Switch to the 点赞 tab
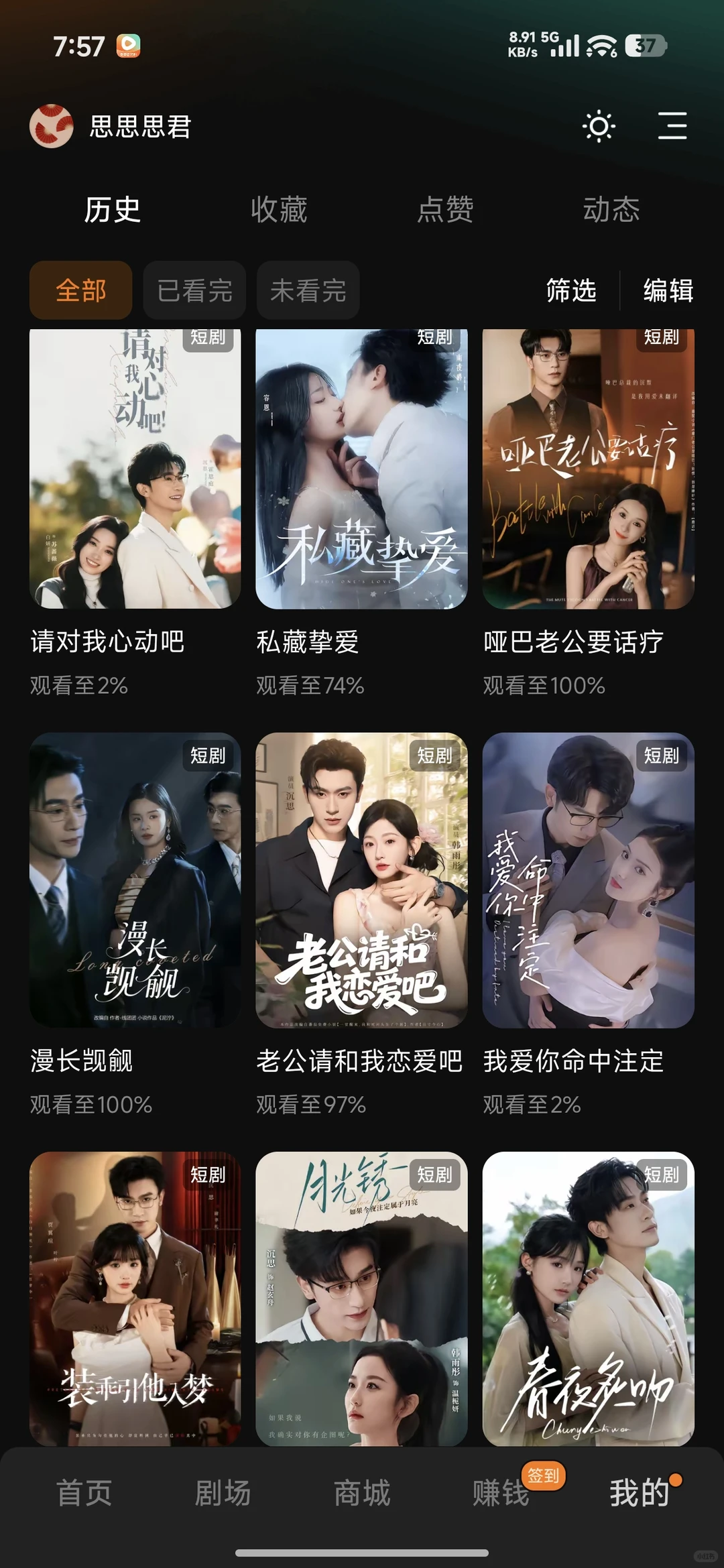 coord(445,210)
